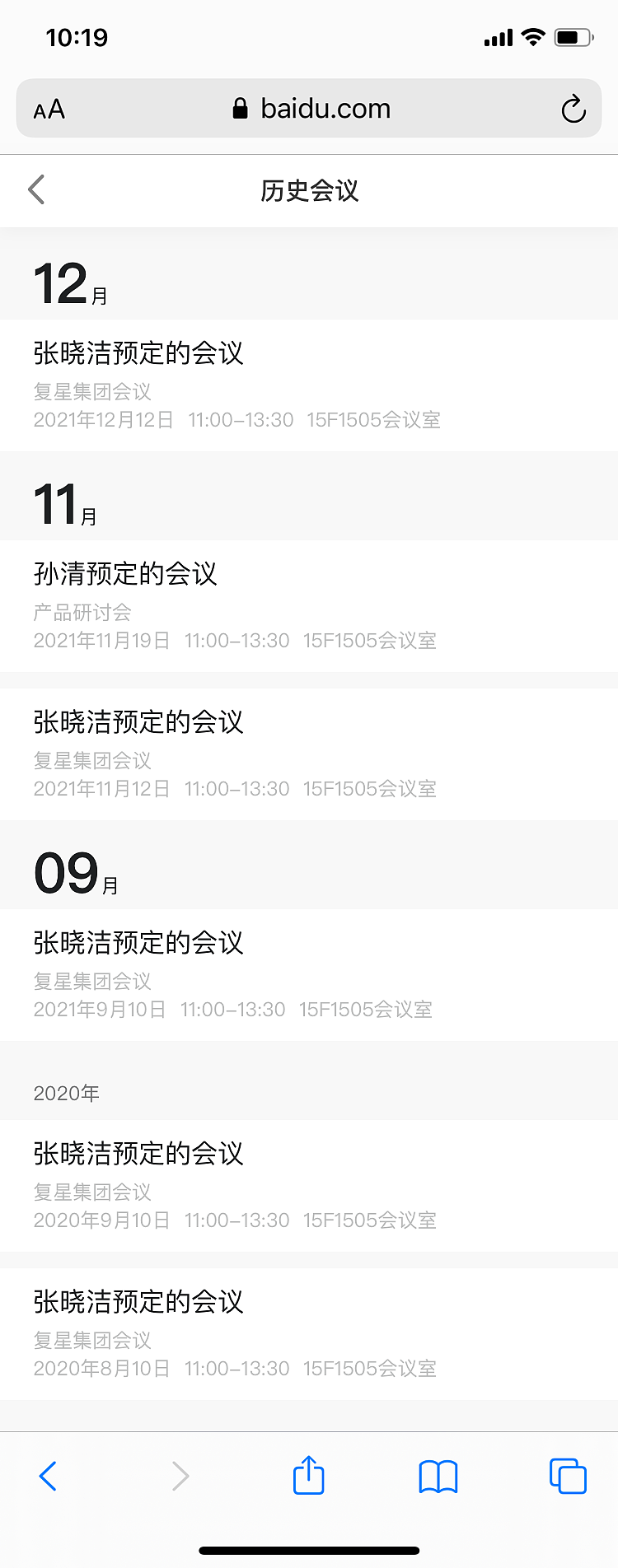Expand the 2020年 year section

pos(66,1093)
